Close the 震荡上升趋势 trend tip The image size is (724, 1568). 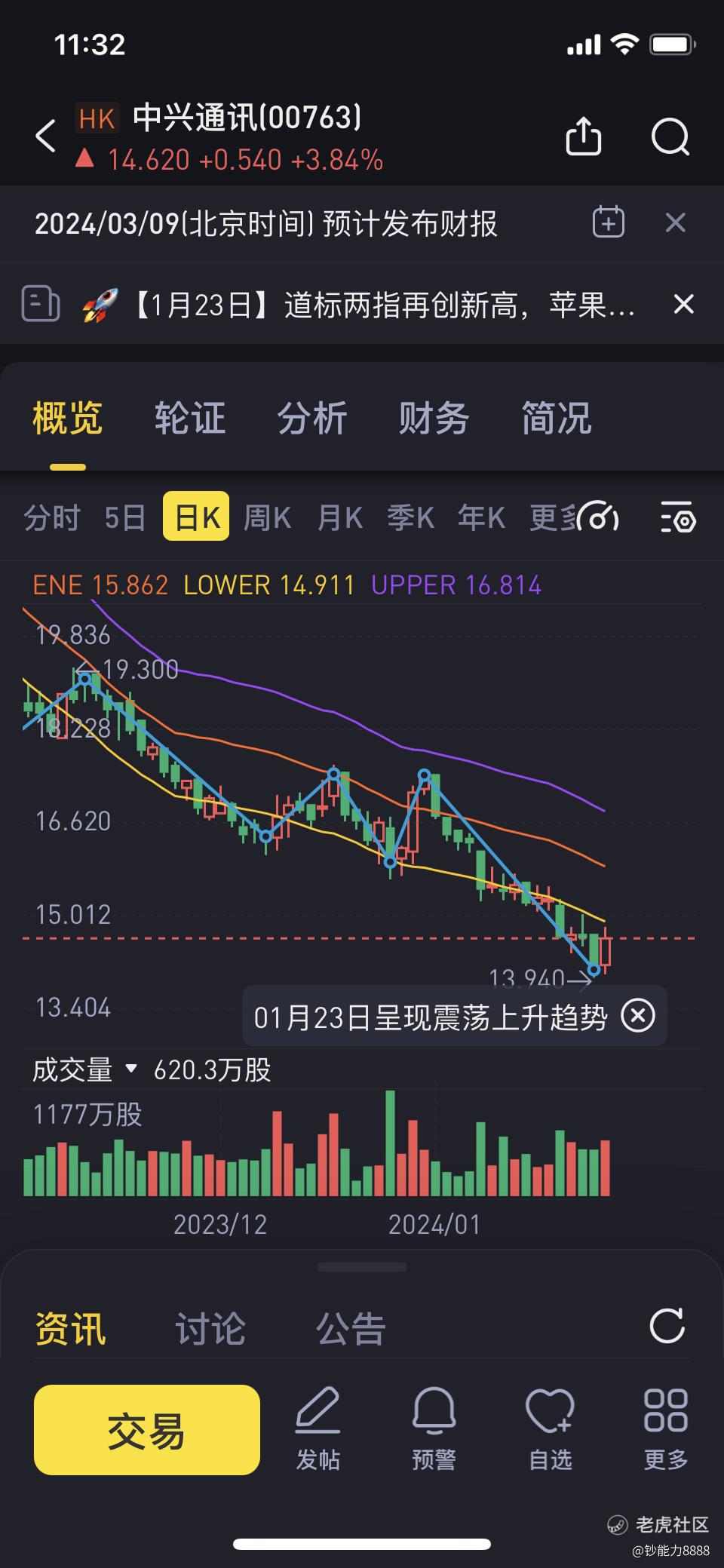tap(638, 1016)
